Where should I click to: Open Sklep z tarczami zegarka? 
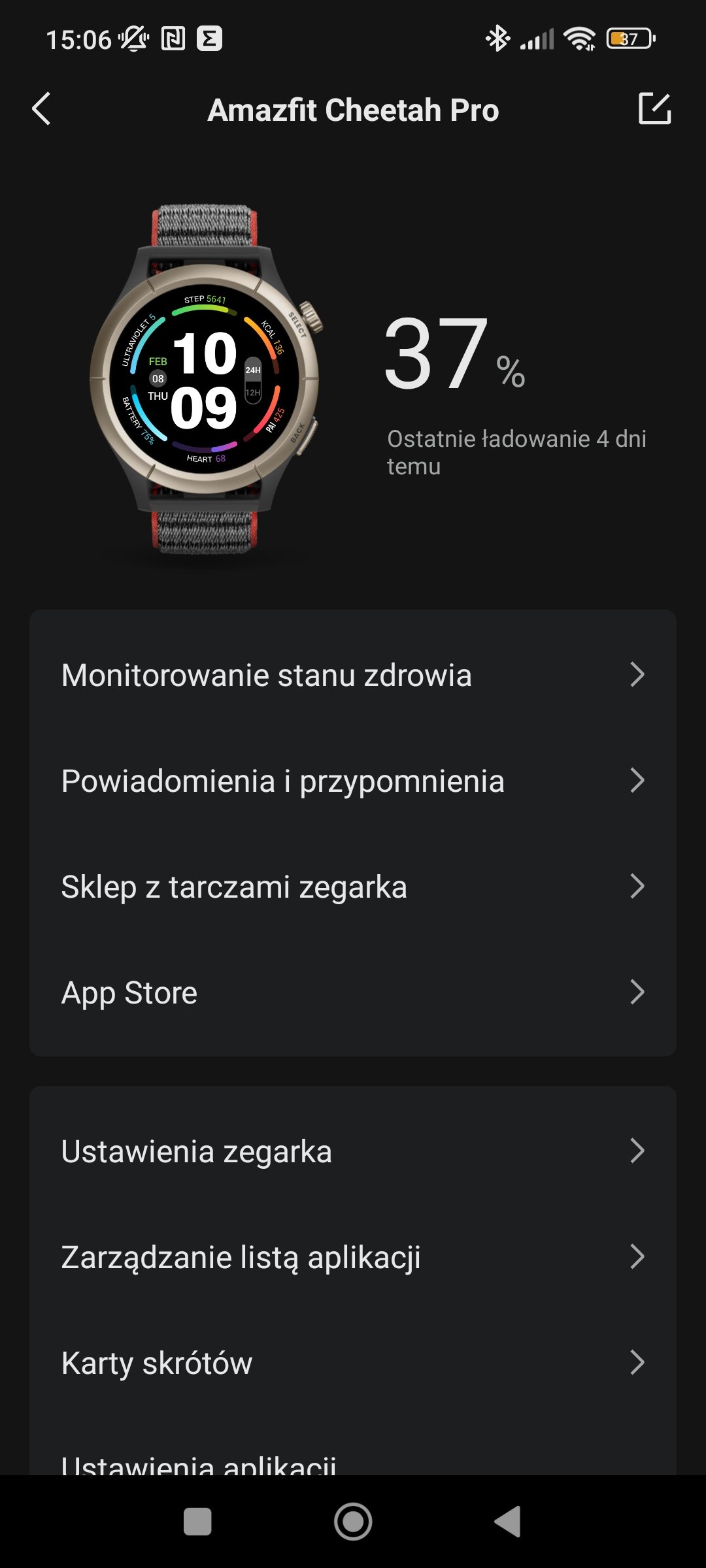tap(353, 887)
